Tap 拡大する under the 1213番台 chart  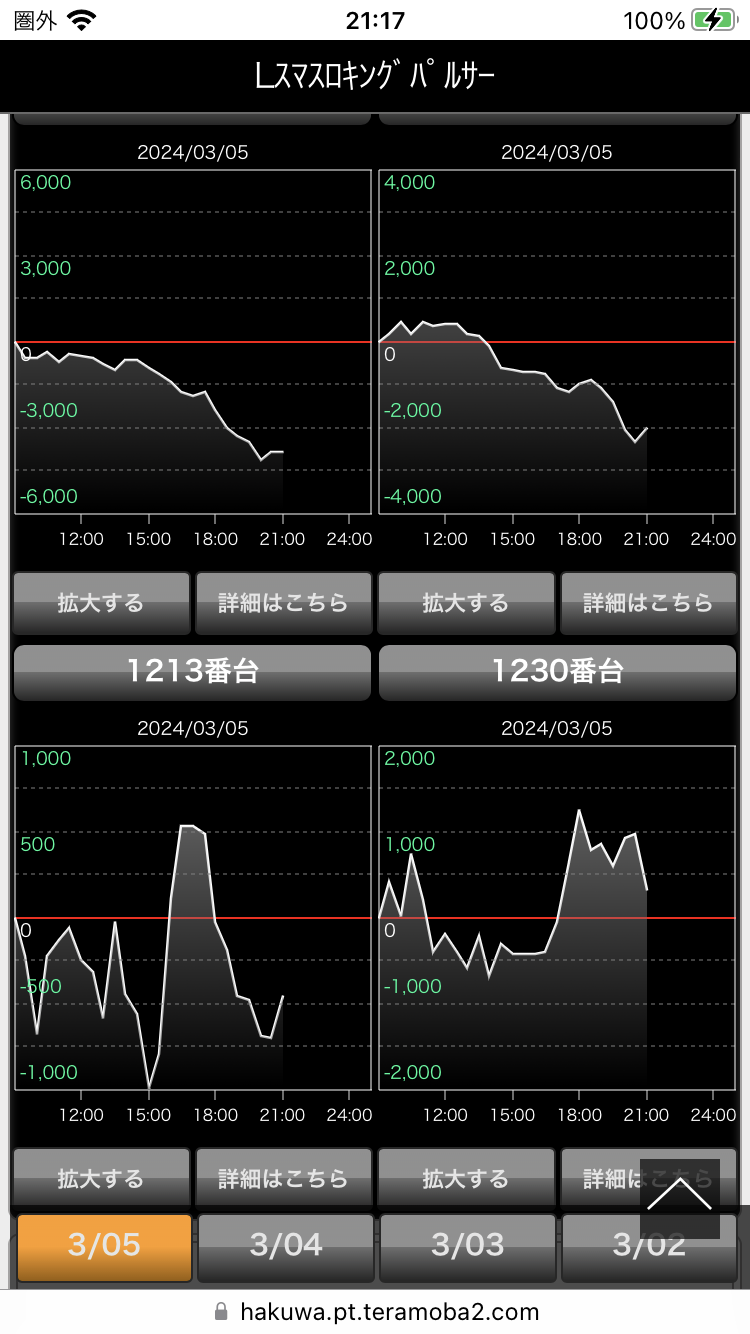point(101,1178)
